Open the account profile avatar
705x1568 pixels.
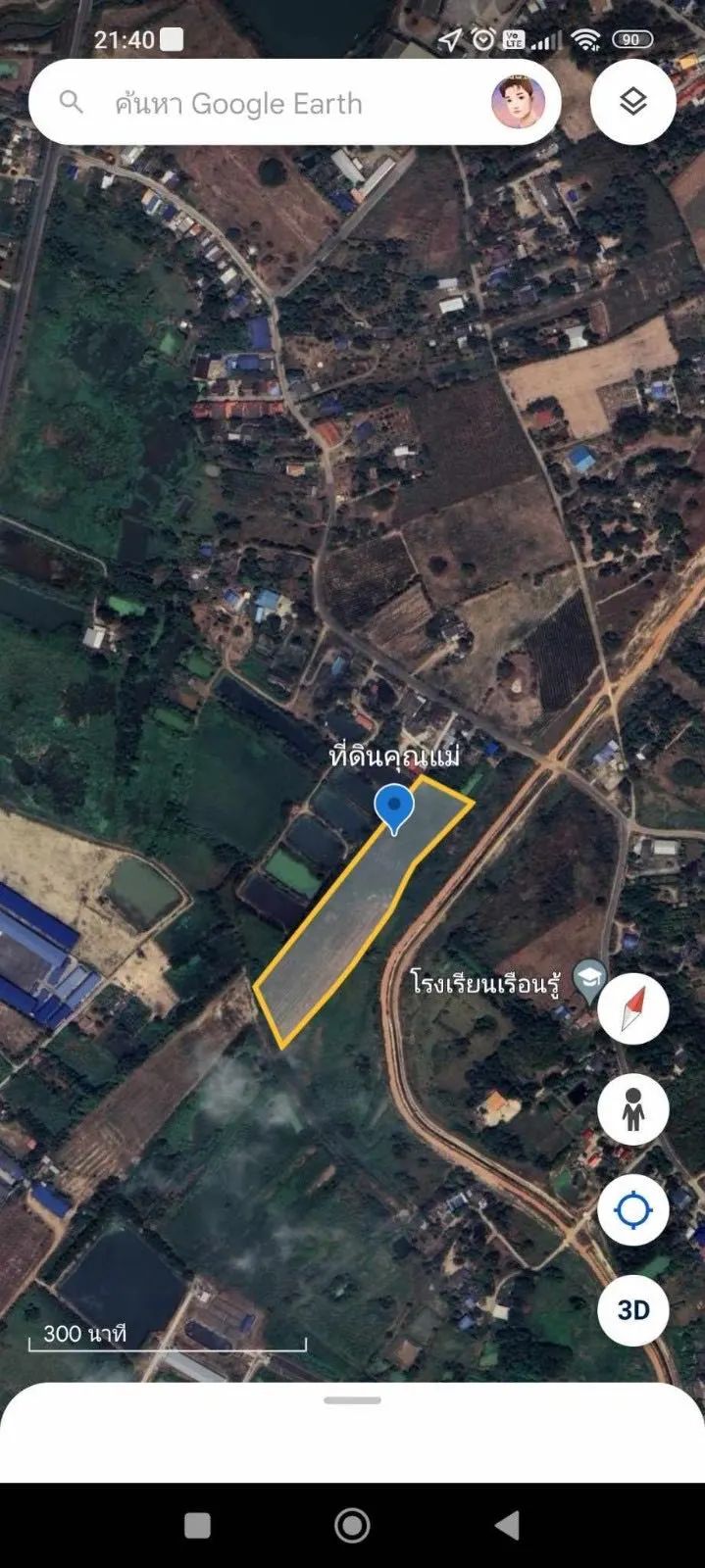pos(518,102)
